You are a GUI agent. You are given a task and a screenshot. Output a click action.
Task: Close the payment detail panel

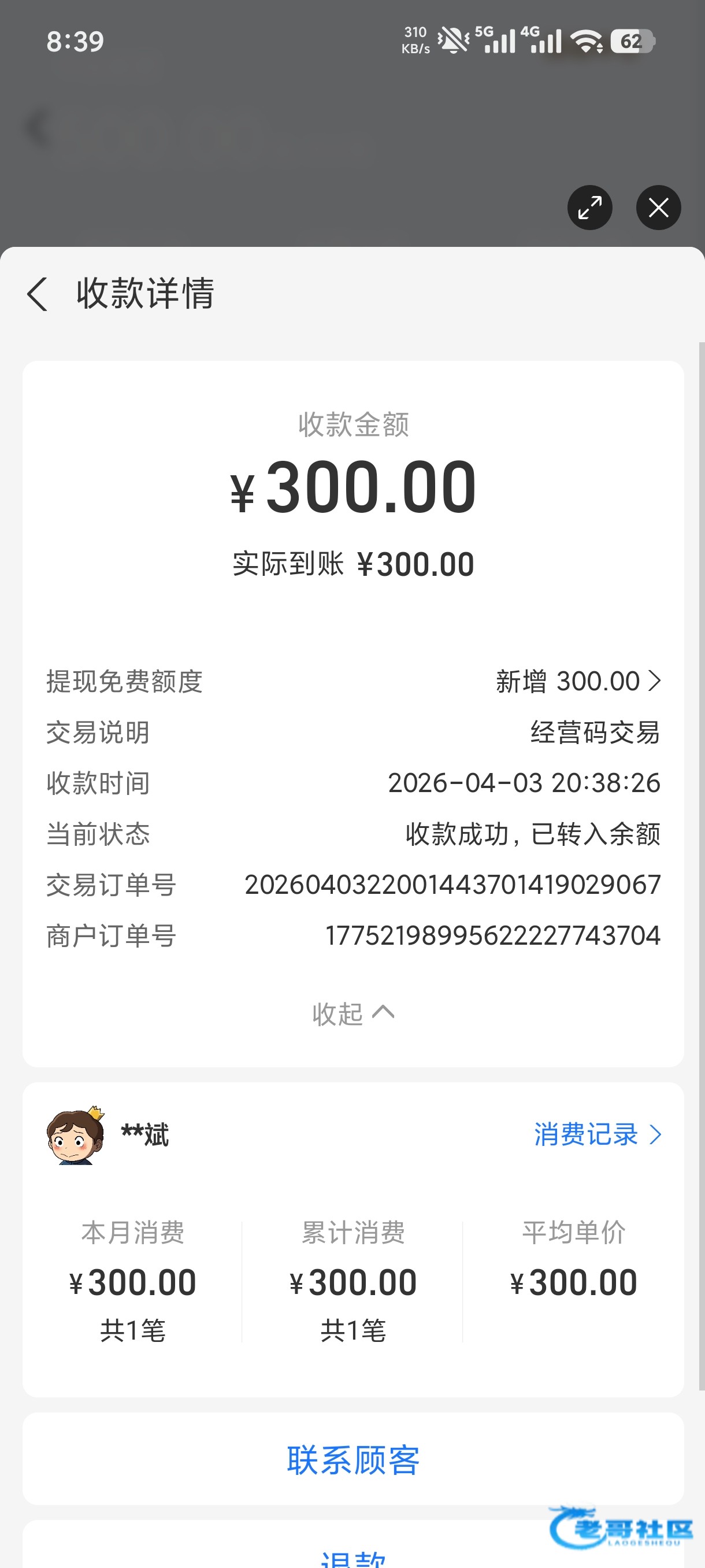pos(658,208)
